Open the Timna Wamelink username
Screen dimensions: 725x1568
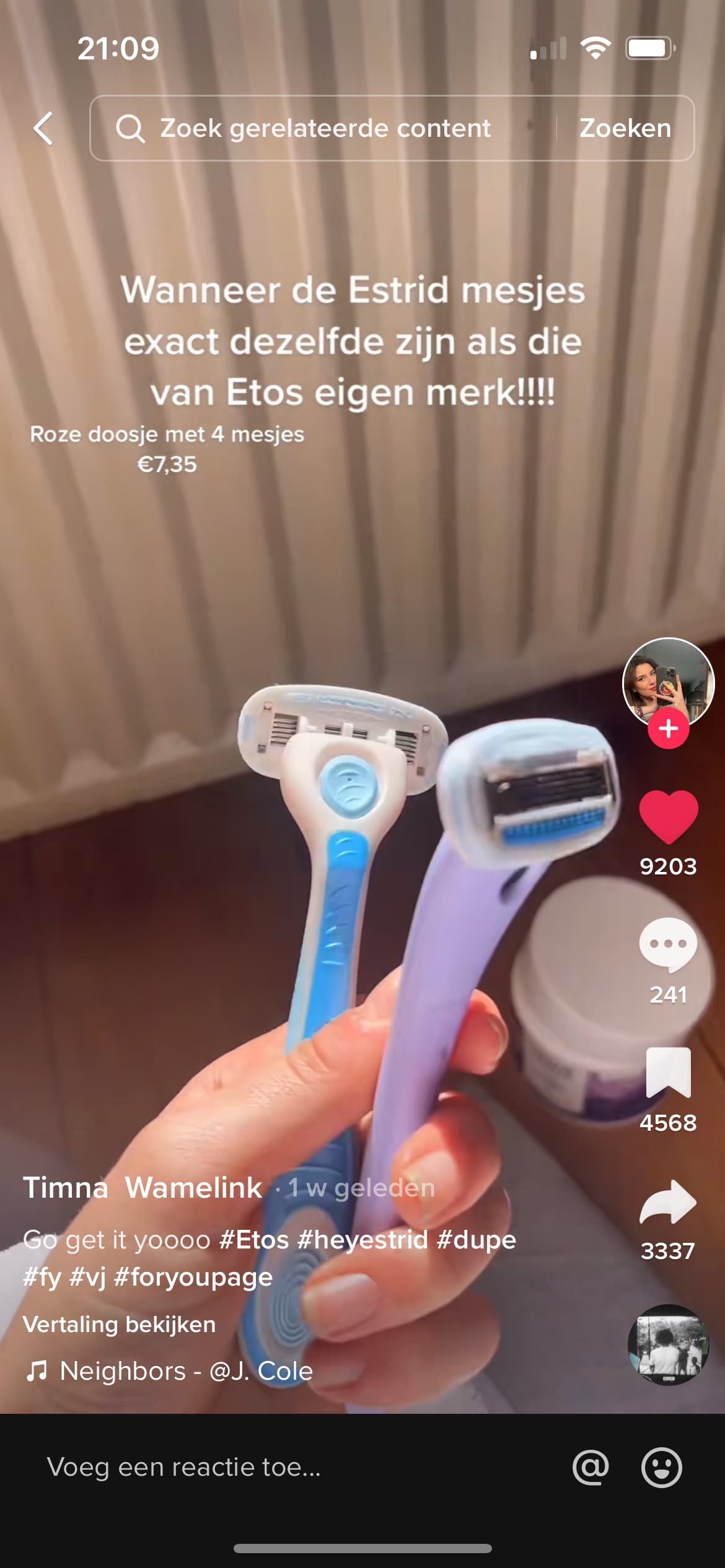[143, 1187]
